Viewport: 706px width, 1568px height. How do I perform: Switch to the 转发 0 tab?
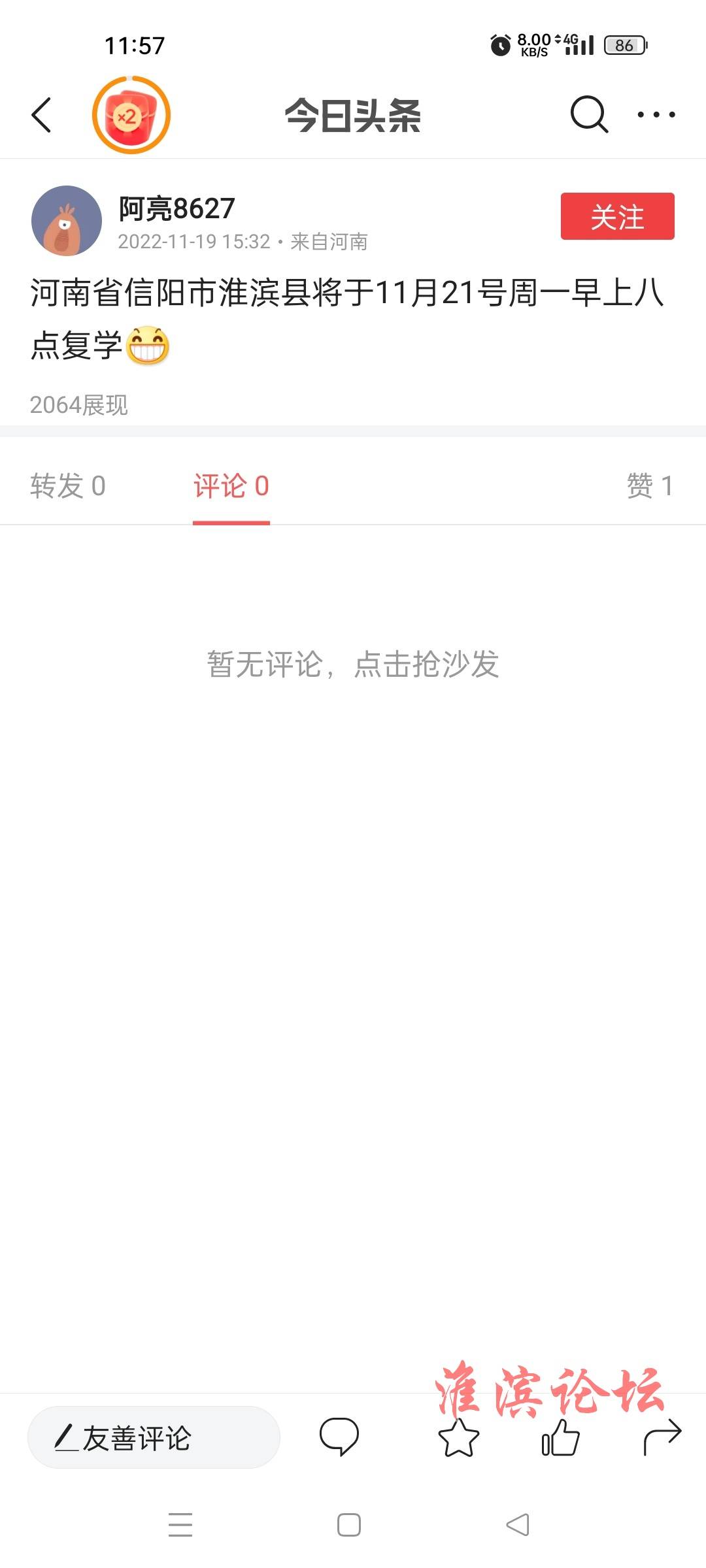[67, 486]
